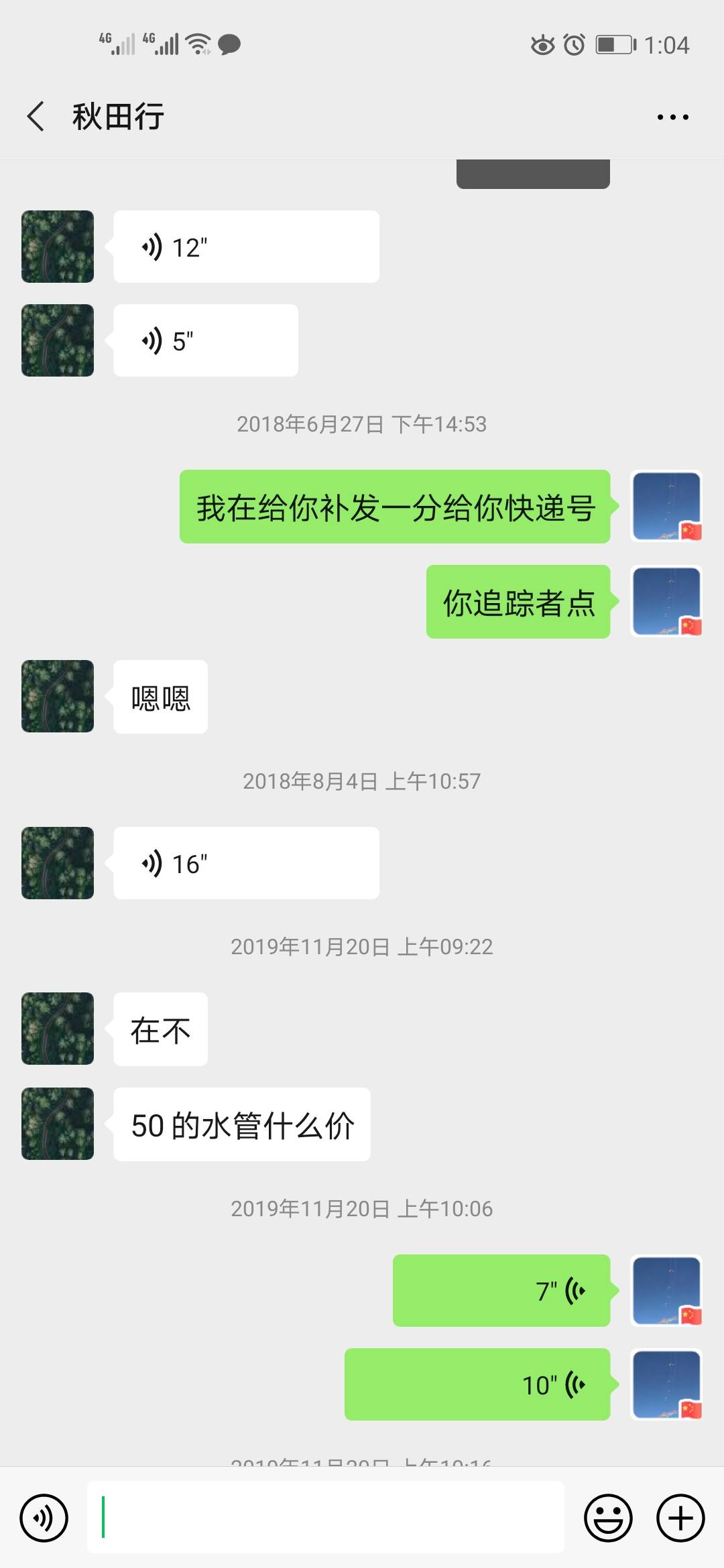Viewport: 724px width, 1568px height.
Task: Play the 16" voice message
Action: (246, 863)
